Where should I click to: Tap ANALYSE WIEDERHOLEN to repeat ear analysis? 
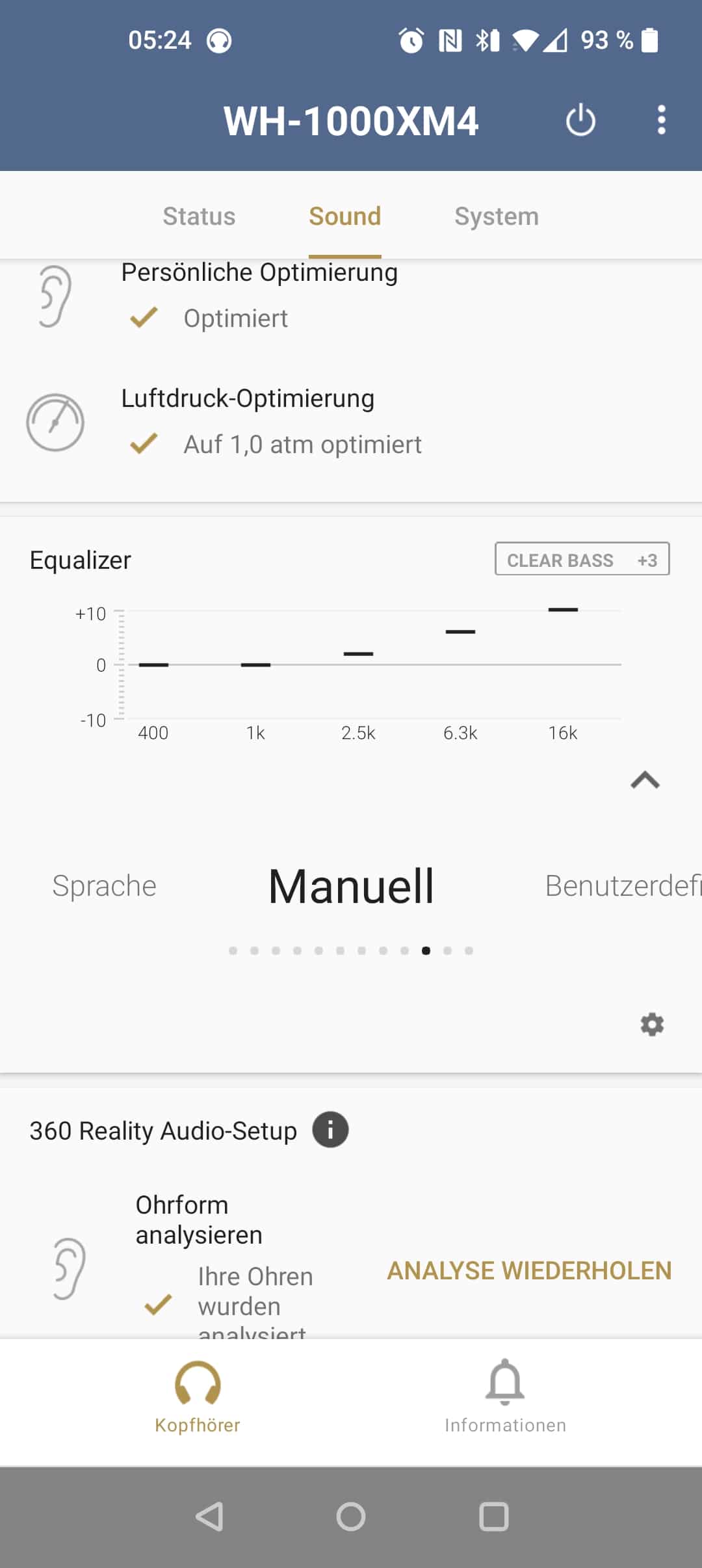[529, 1271]
